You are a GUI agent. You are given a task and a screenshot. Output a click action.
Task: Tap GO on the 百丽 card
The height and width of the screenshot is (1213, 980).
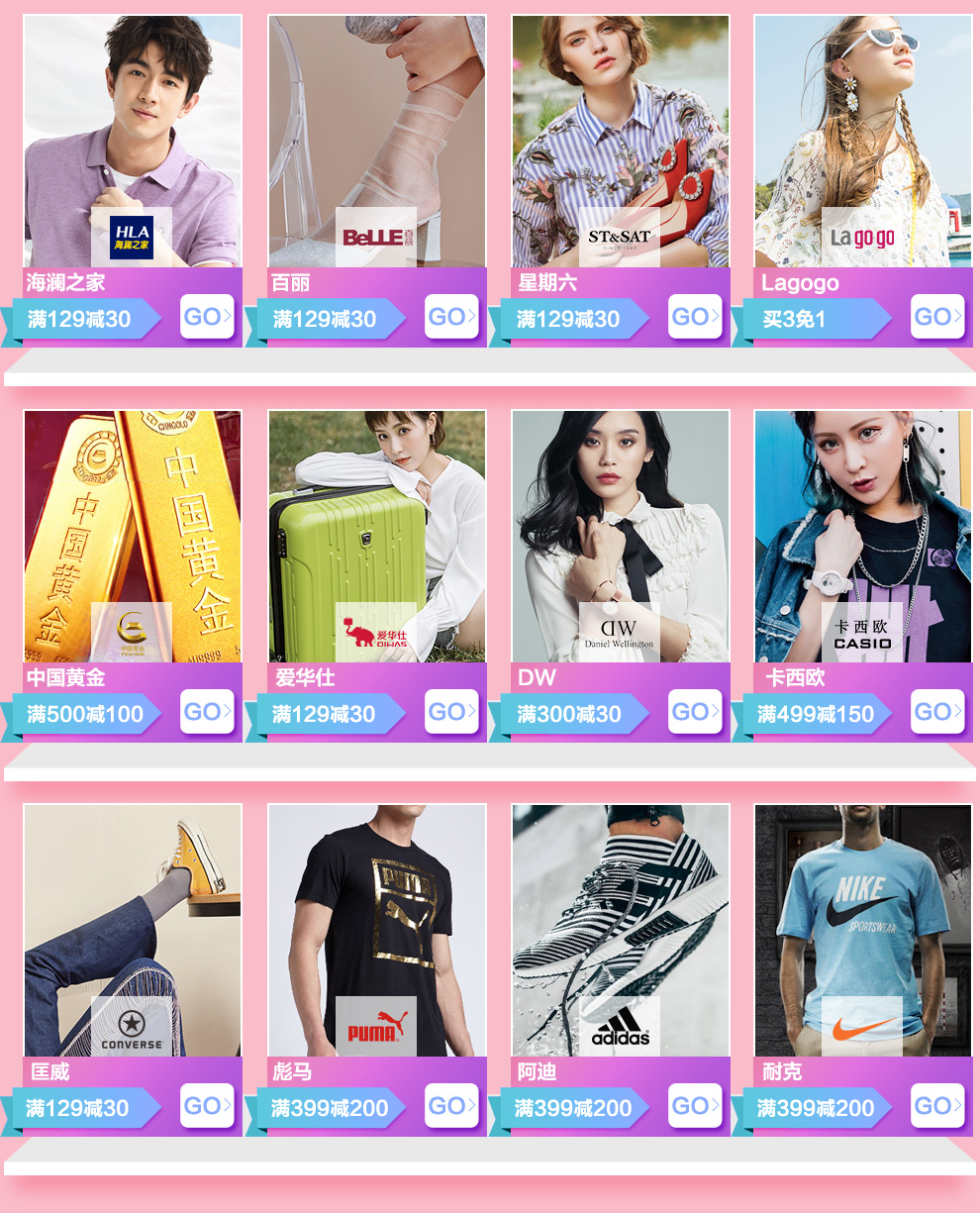click(x=451, y=317)
